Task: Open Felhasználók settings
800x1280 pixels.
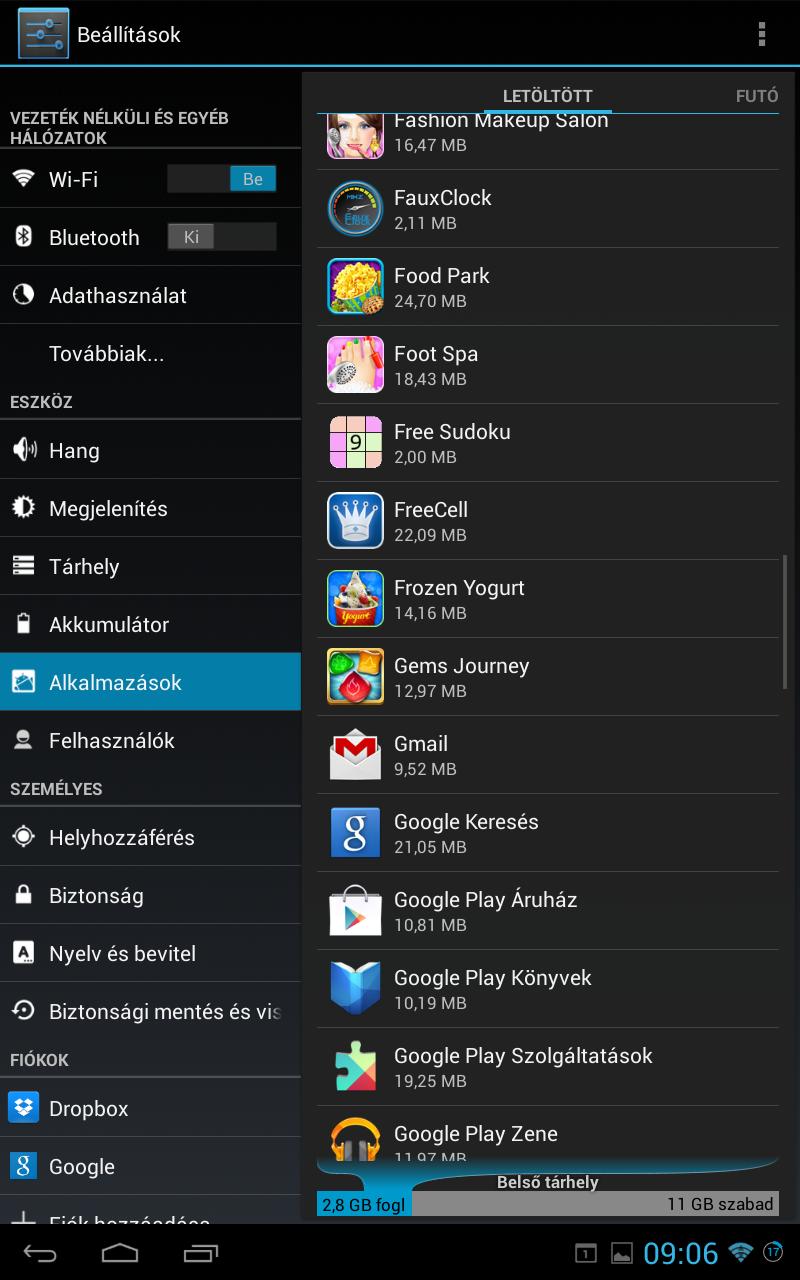Action: [x=150, y=740]
